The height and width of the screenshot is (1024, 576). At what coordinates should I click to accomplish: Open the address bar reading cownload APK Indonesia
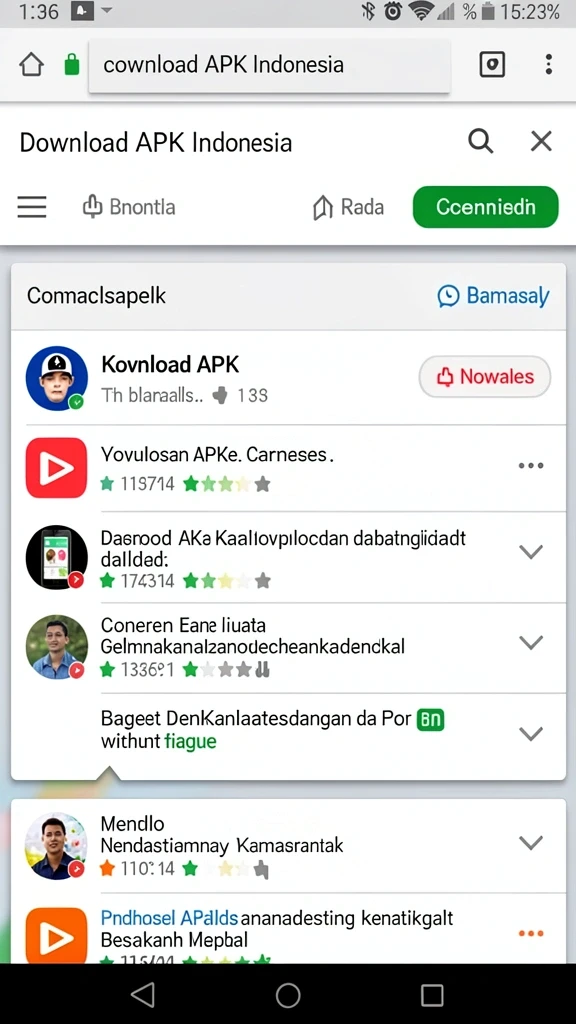[269, 65]
